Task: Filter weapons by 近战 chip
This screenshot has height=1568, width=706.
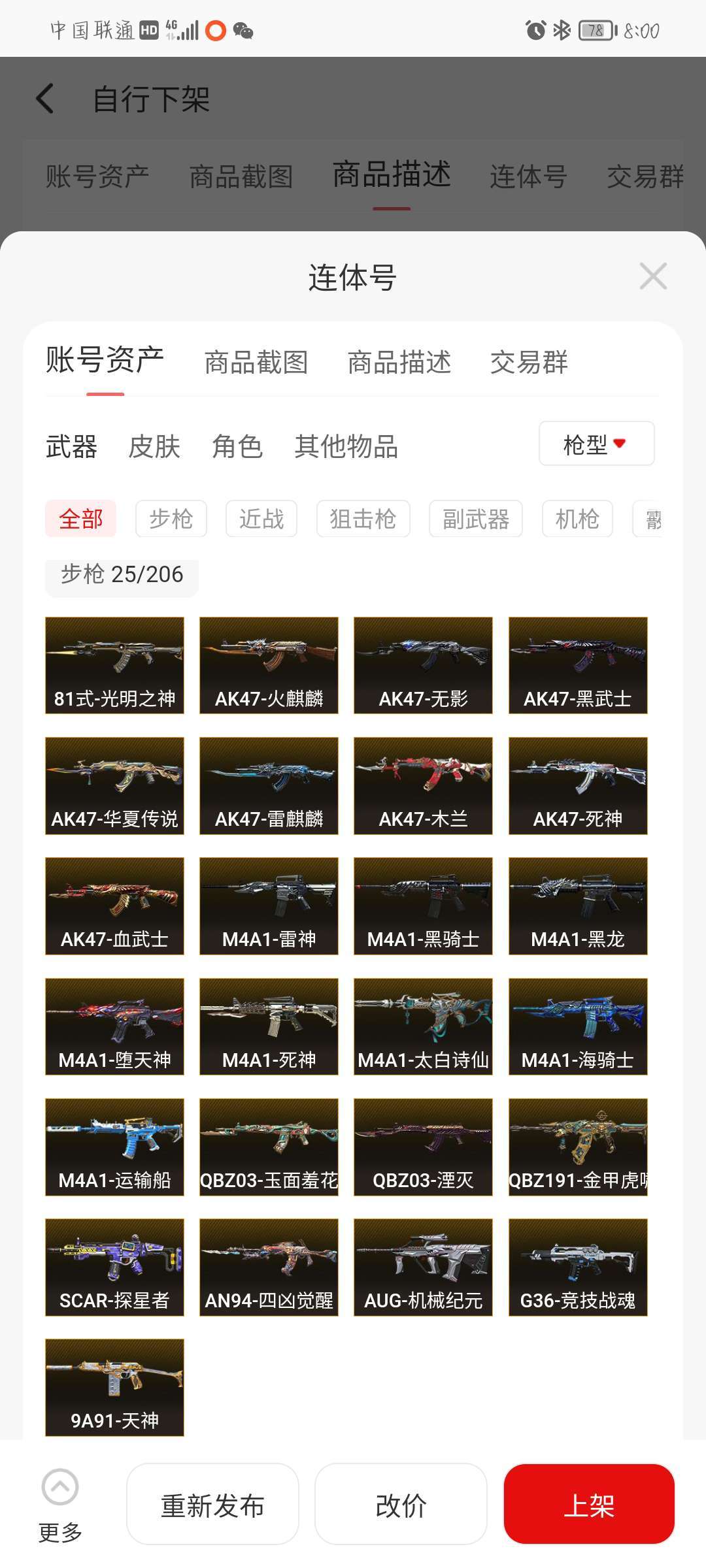Action: point(261,519)
